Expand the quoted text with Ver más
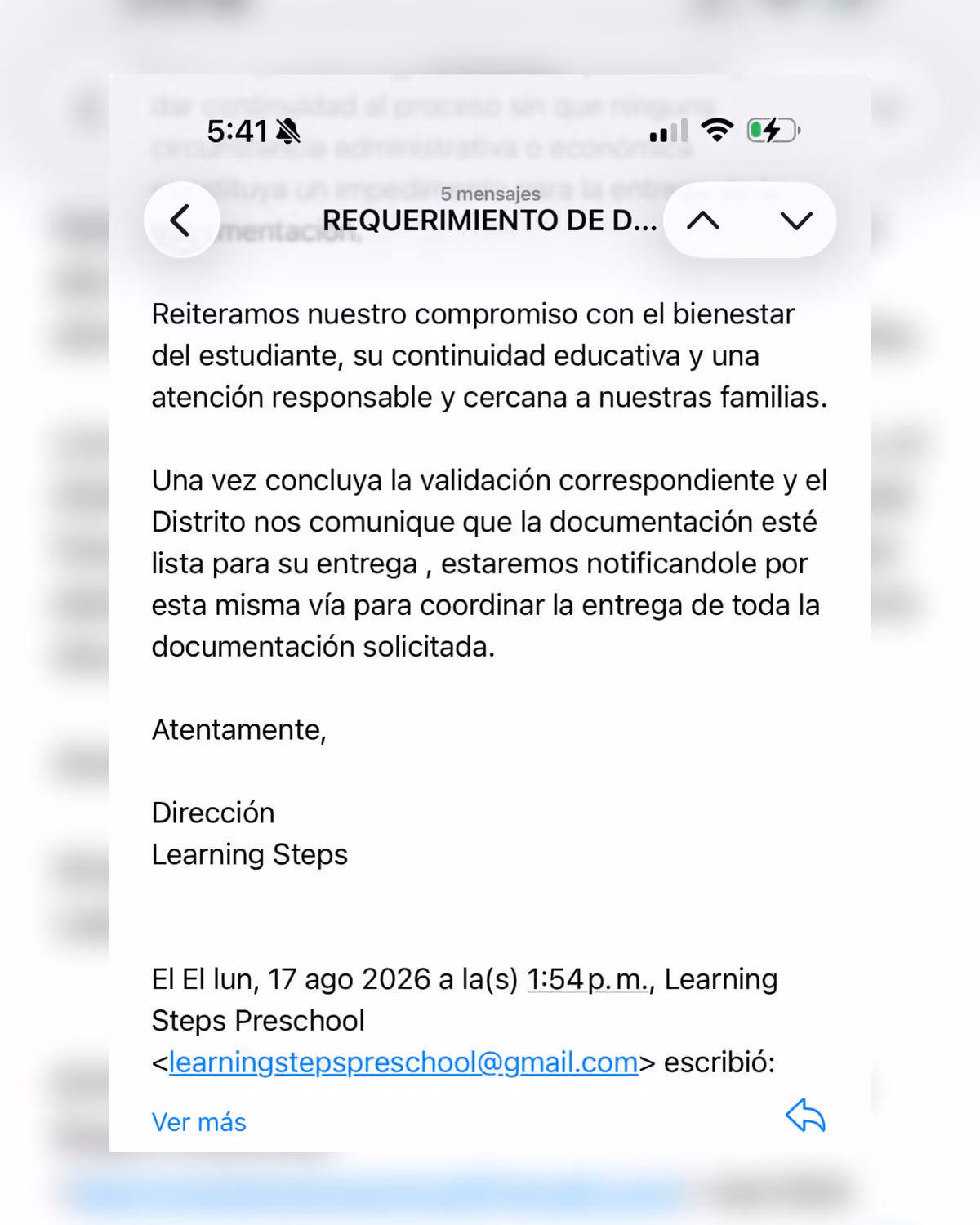 click(x=198, y=1122)
